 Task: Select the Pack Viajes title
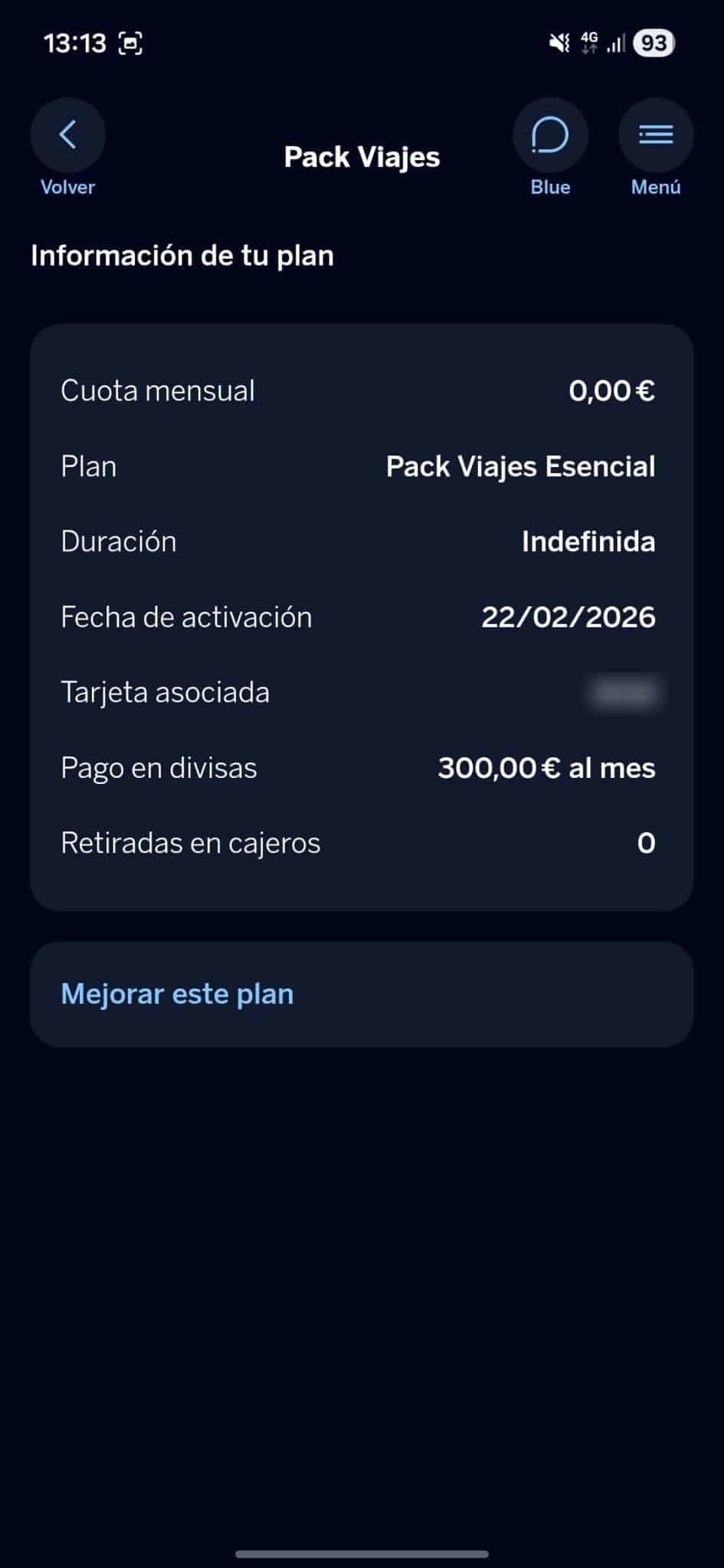(362, 157)
